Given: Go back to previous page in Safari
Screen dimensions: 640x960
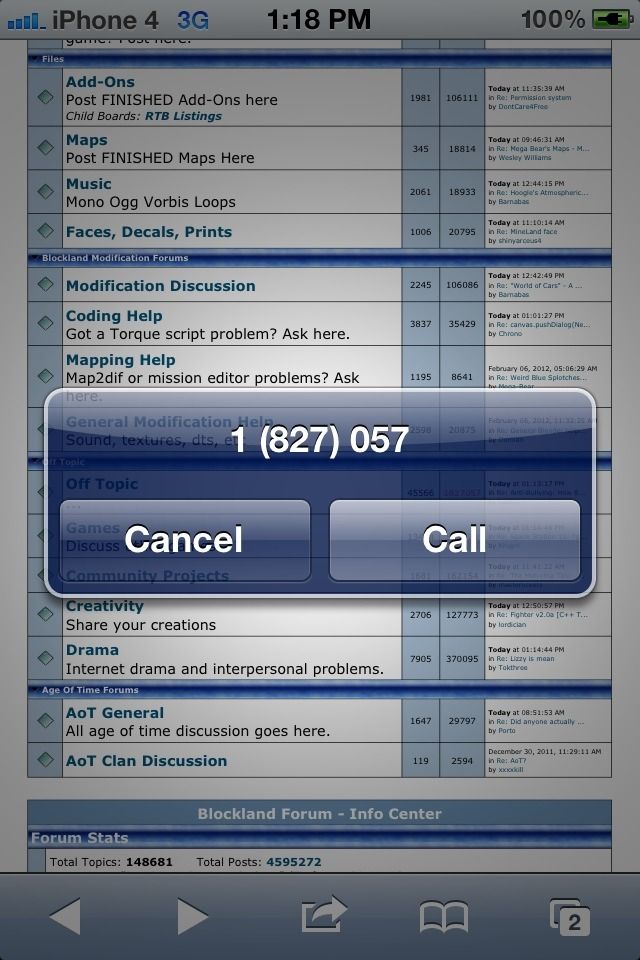Looking at the screenshot, I should pyautogui.click(x=65, y=916).
